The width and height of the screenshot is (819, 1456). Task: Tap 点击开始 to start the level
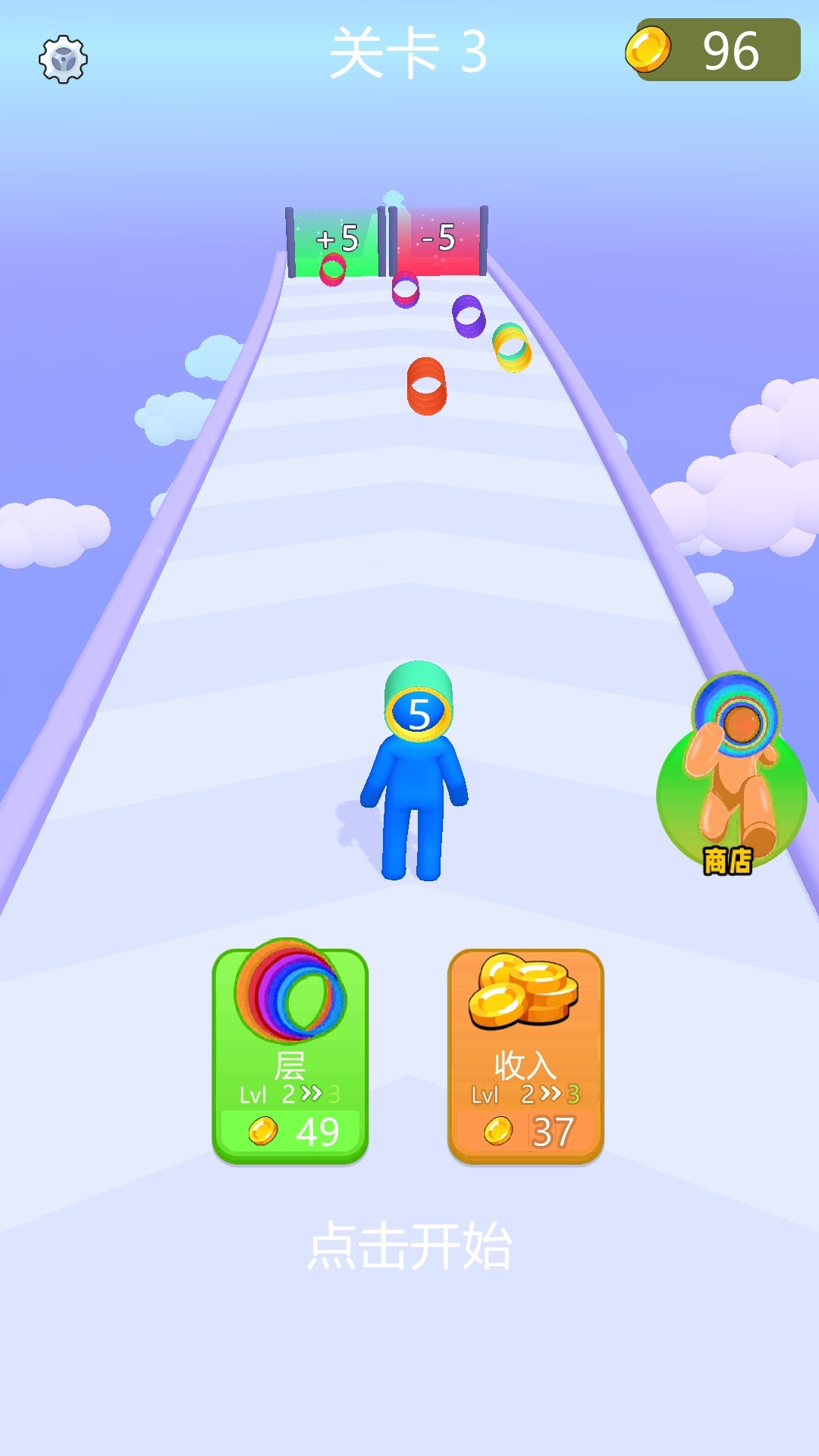tap(409, 1245)
